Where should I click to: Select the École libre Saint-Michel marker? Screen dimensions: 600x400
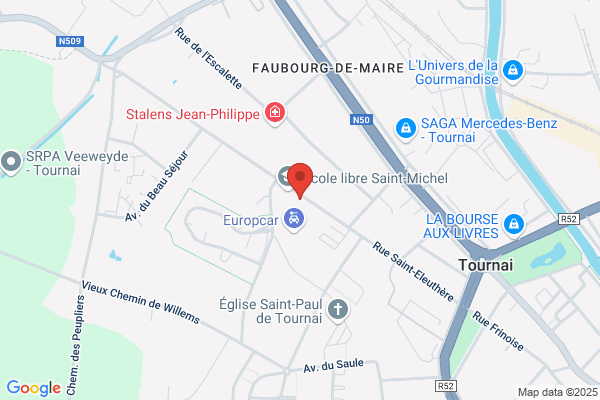284,178
